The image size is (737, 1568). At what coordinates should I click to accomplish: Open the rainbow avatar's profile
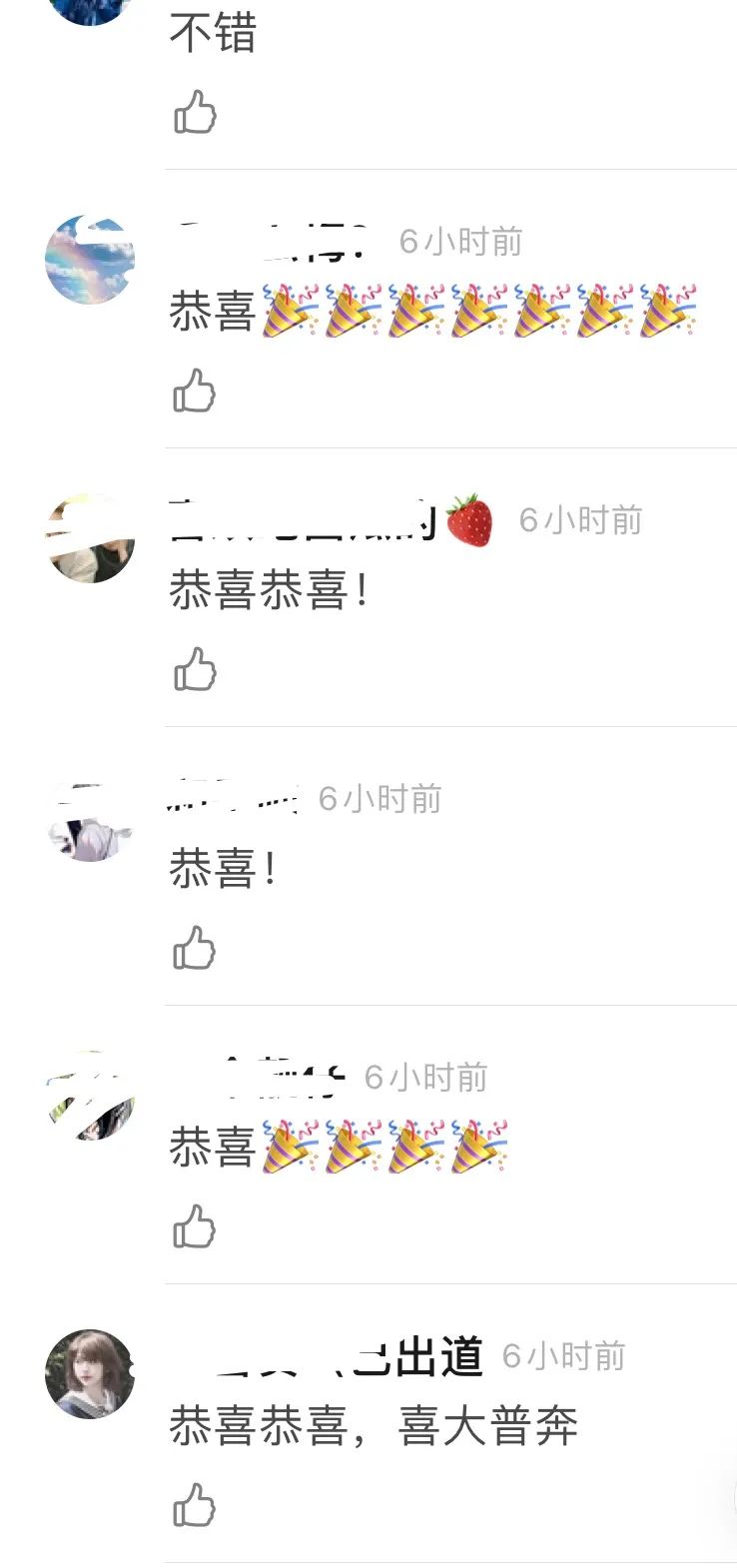90,259
